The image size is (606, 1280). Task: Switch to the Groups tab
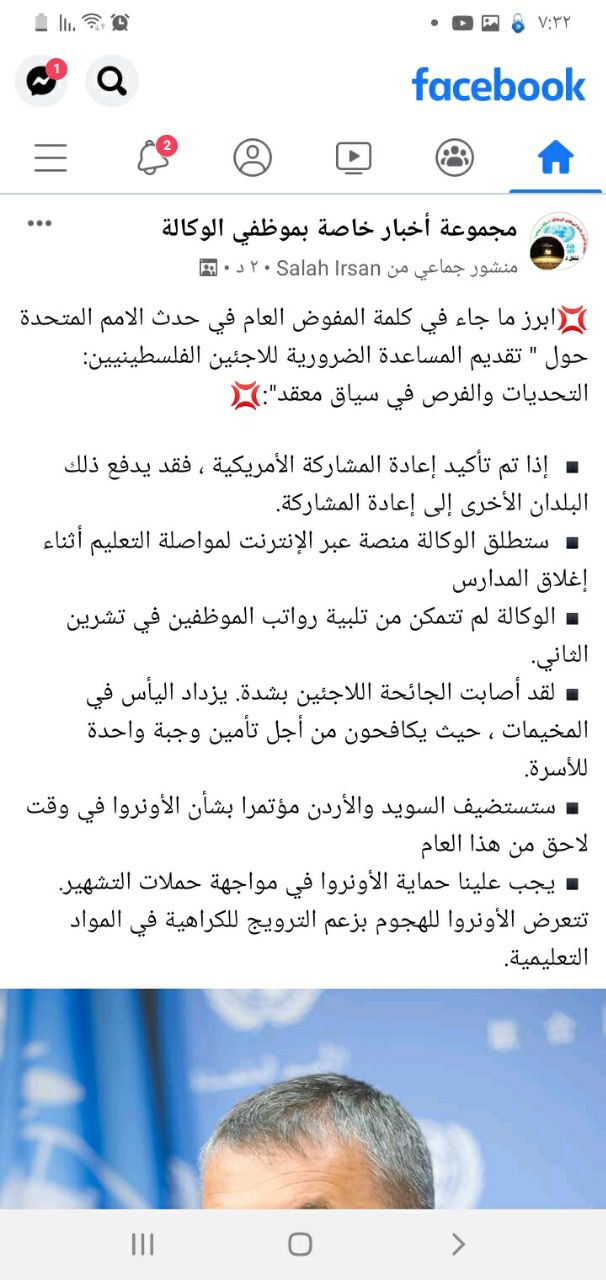[455, 158]
